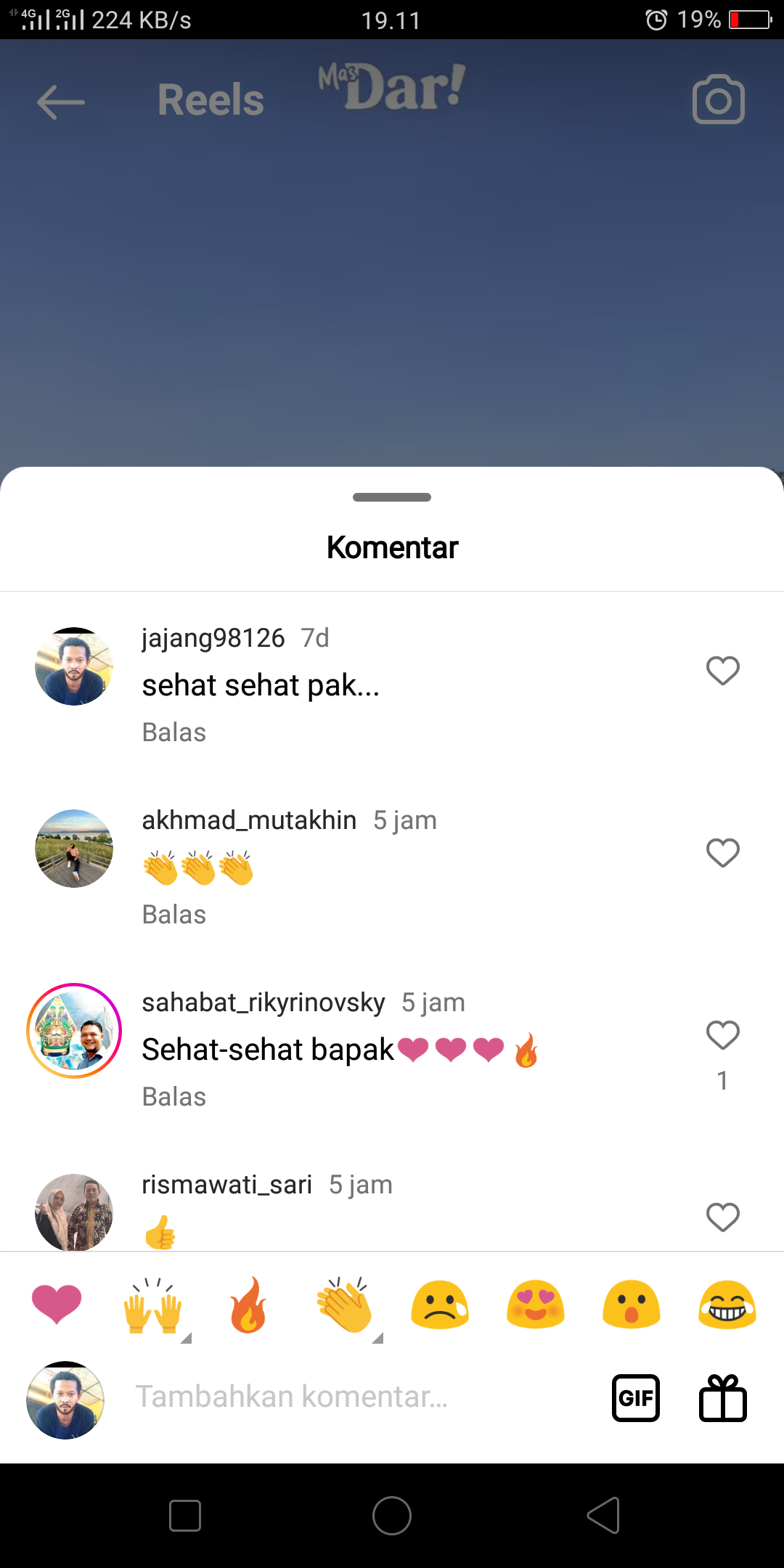Like jajang98126's comment
The width and height of the screenshot is (784, 1568).
(x=722, y=670)
